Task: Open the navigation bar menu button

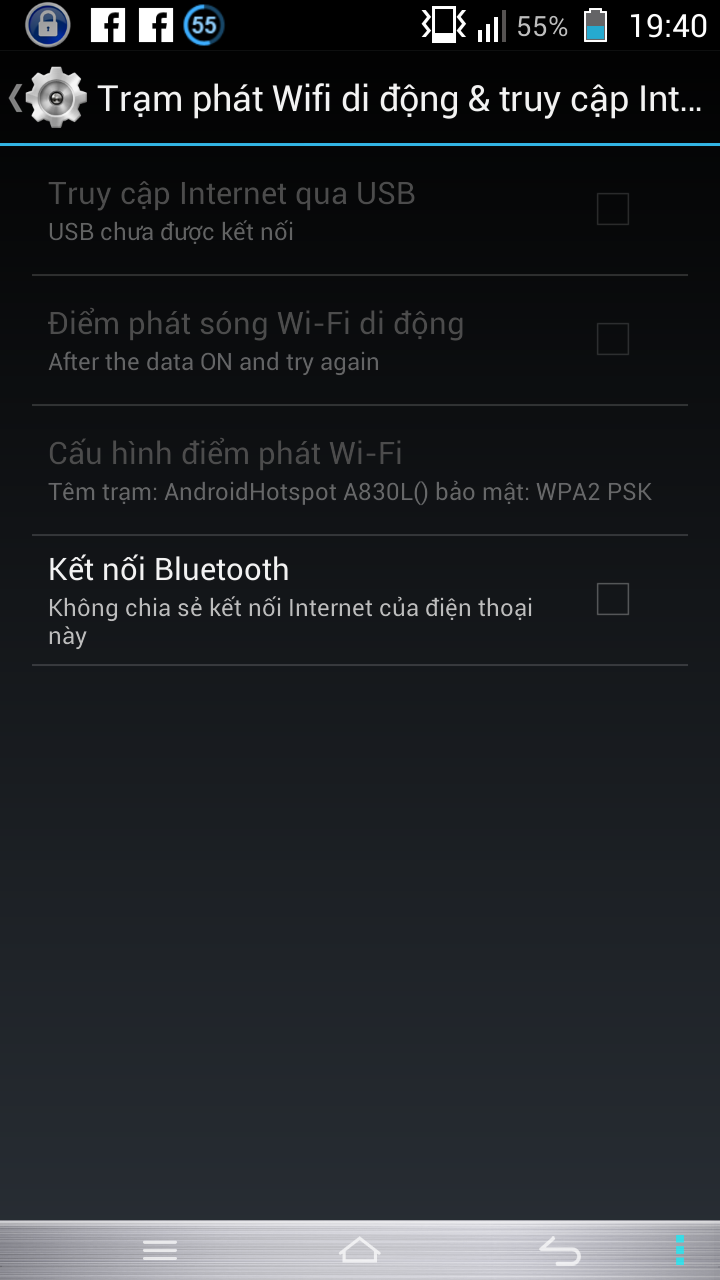Action: tap(160, 1250)
